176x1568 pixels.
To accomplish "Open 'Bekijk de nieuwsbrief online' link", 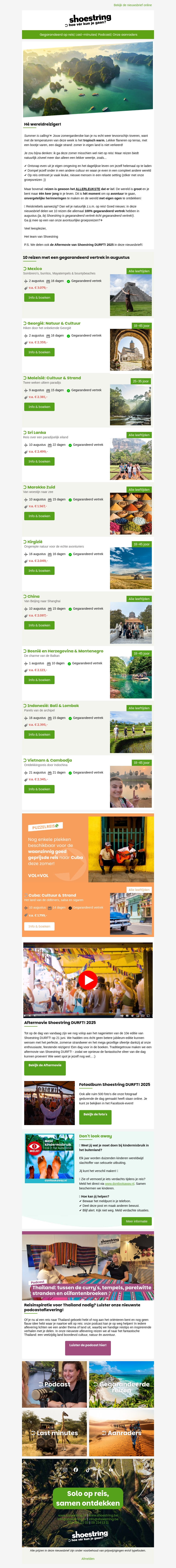I will point(133,5).
